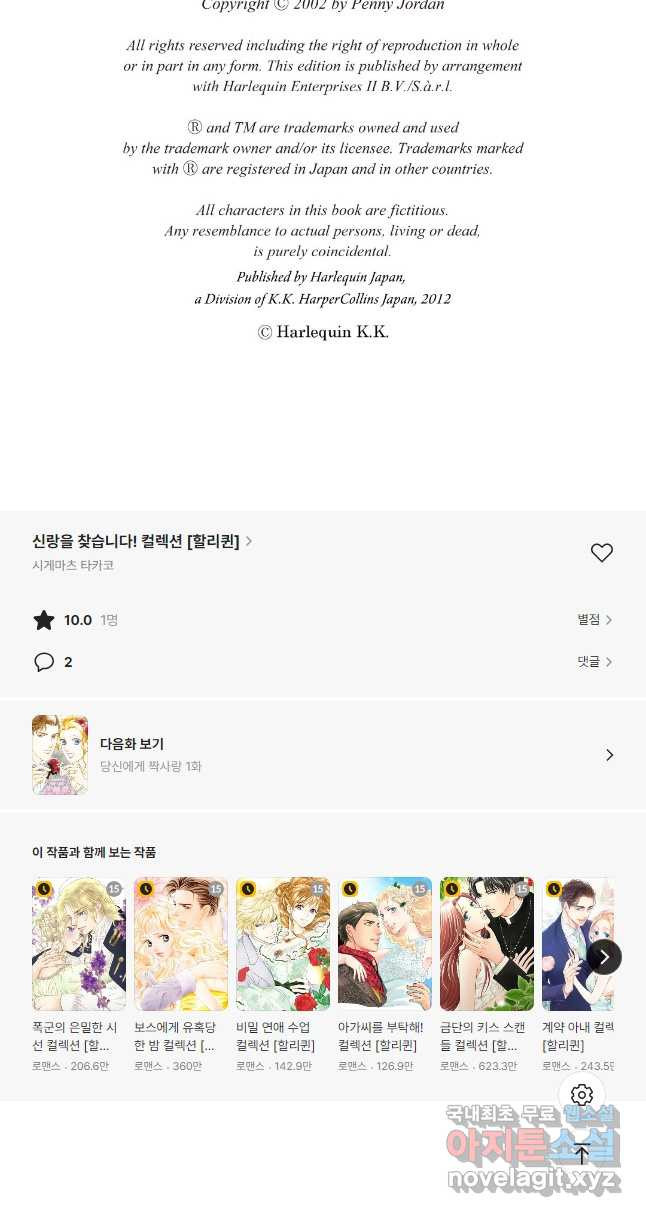Open the 별점 rating option
This screenshot has width=646, height=1217.
pyautogui.click(x=594, y=620)
